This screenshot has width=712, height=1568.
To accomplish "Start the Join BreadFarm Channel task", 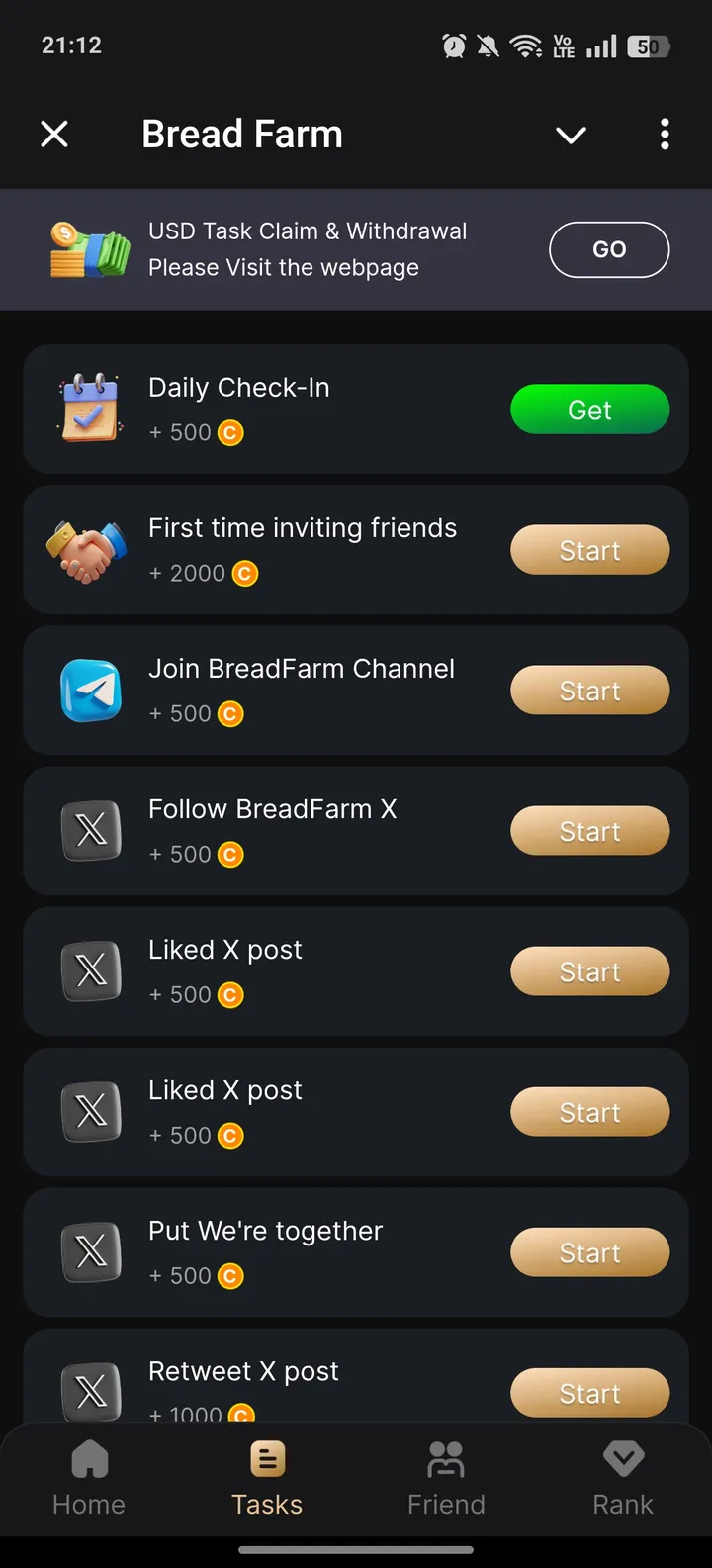I will pos(589,691).
